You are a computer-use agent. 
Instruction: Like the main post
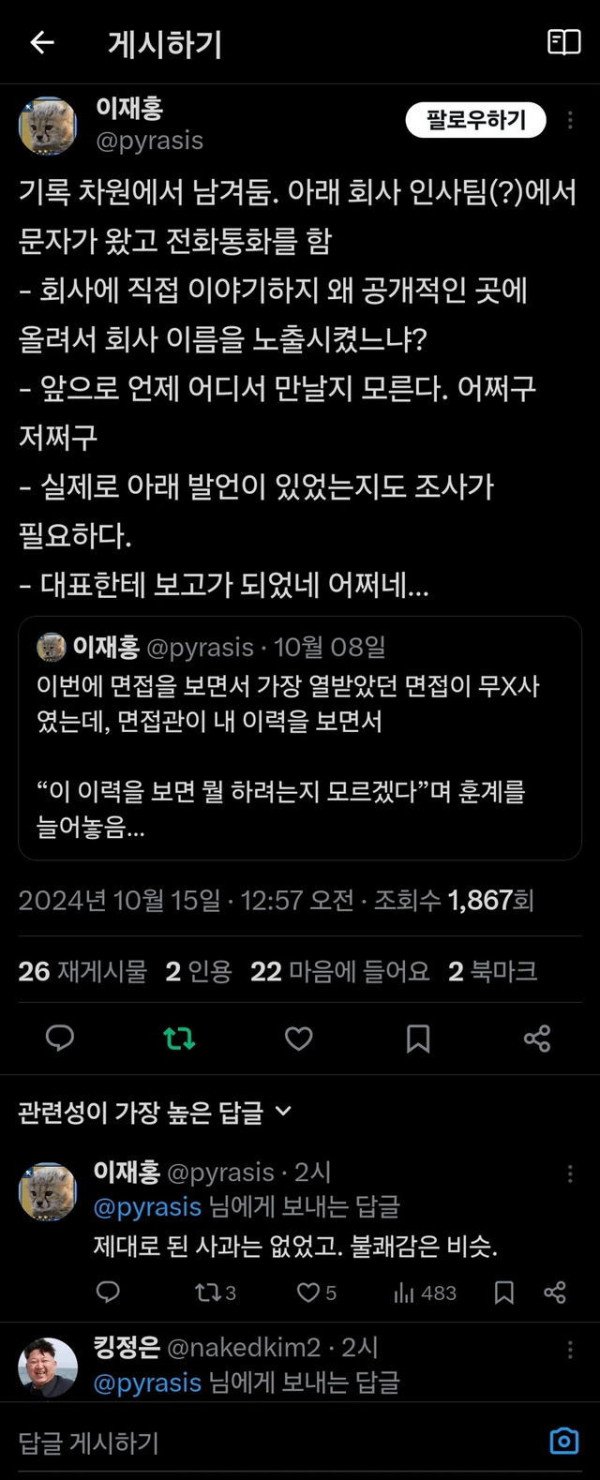tap(298, 1039)
